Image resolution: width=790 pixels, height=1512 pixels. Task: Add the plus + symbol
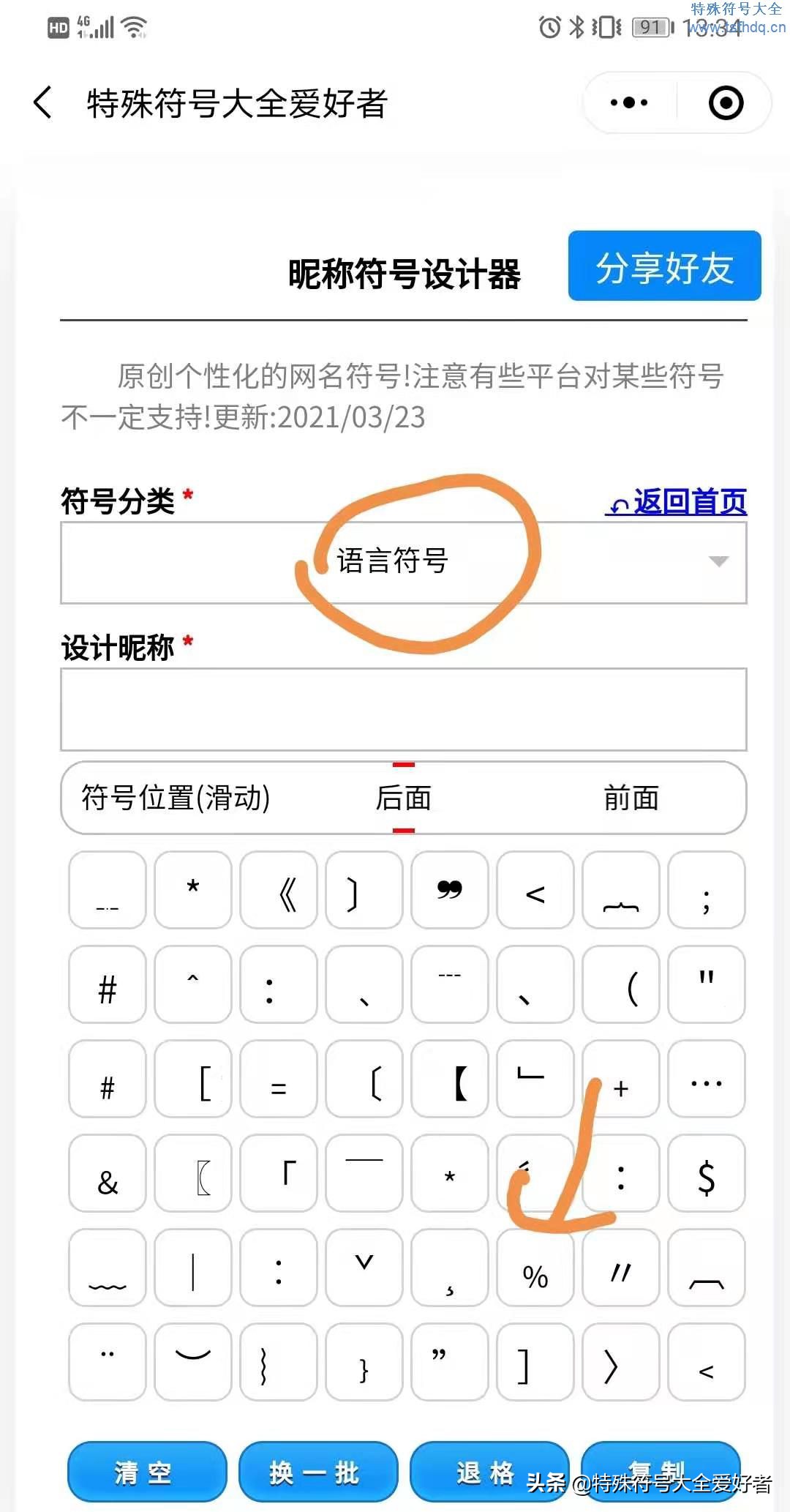point(621,1079)
